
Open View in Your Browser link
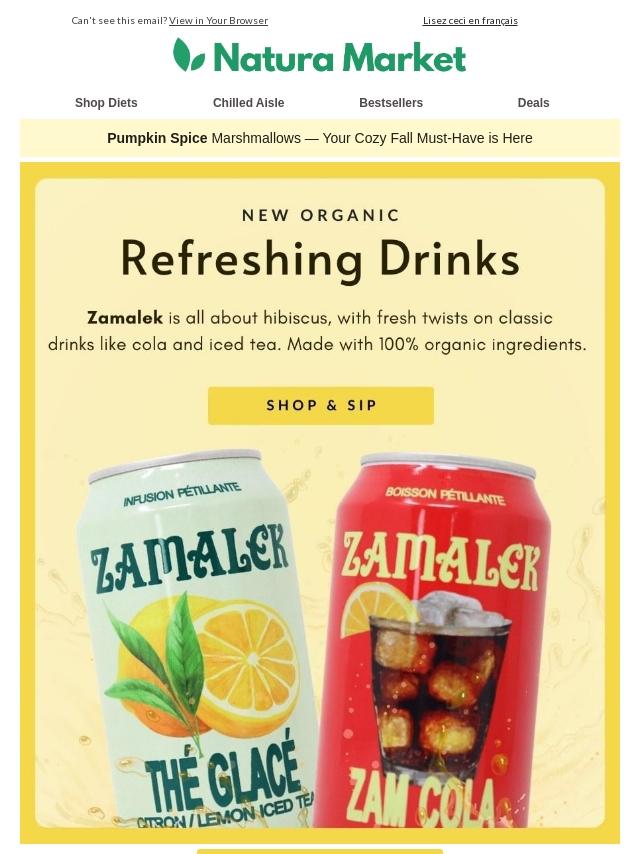click(218, 20)
